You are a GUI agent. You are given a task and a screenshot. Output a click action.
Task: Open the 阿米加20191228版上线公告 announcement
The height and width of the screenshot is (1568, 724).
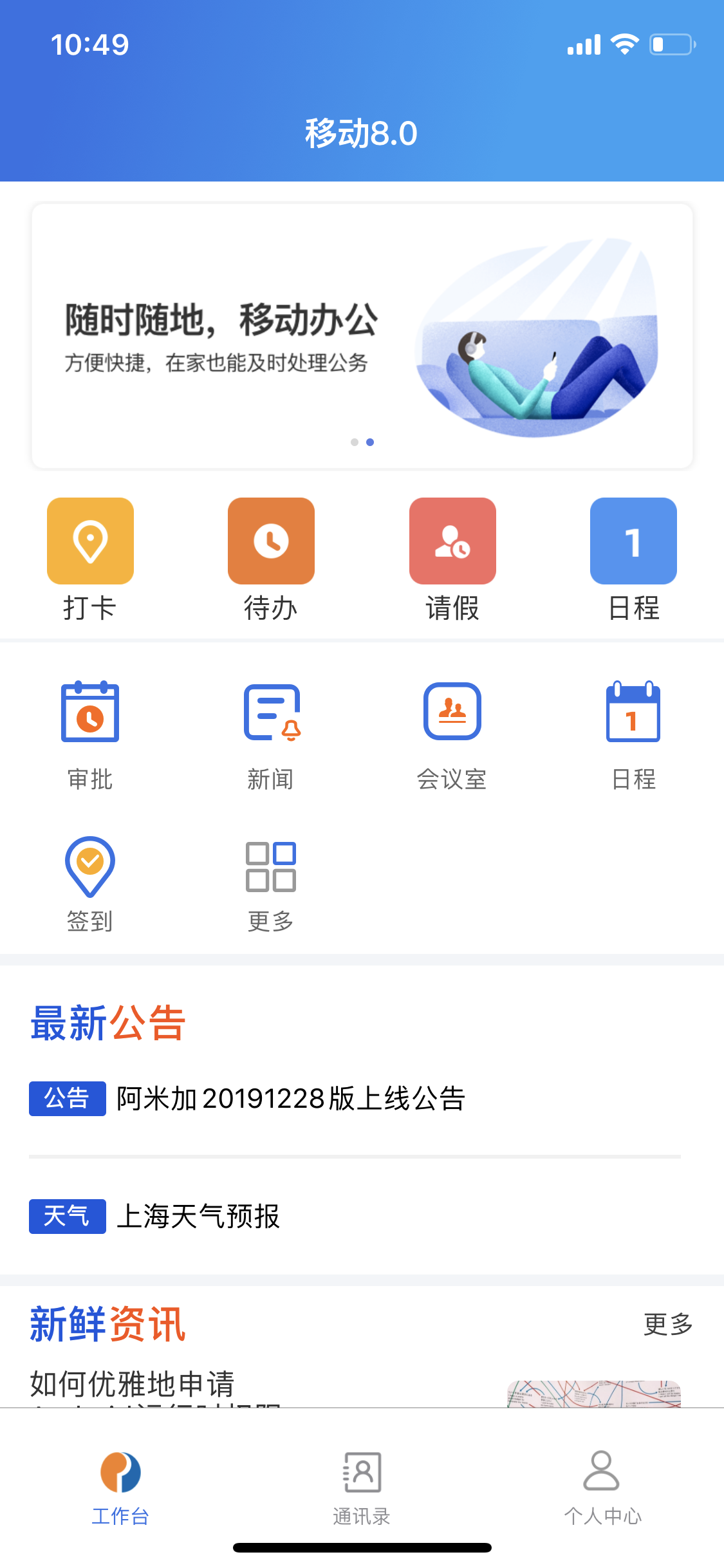291,1099
